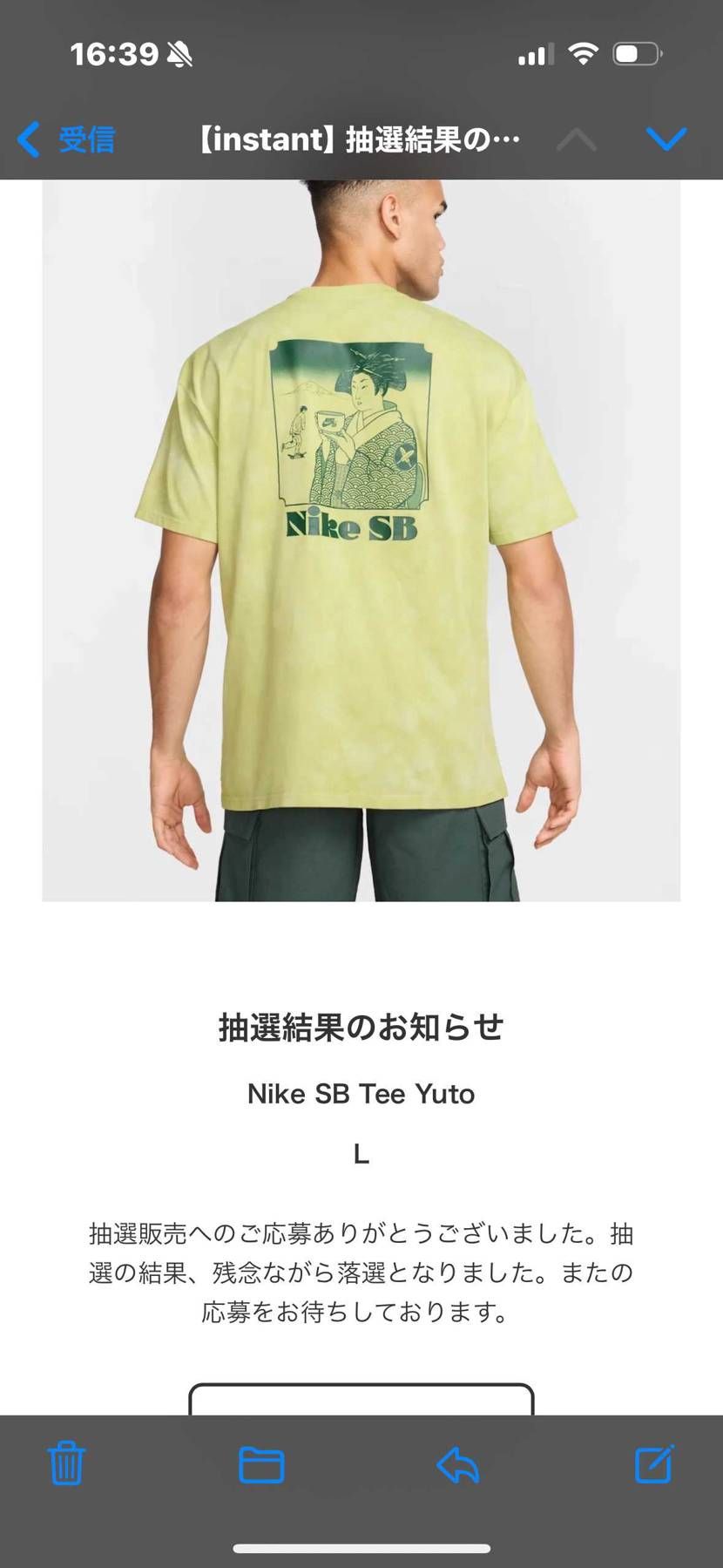The image size is (723, 1568).
Task: Jump to the next message arrow
Action: [666, 139]
